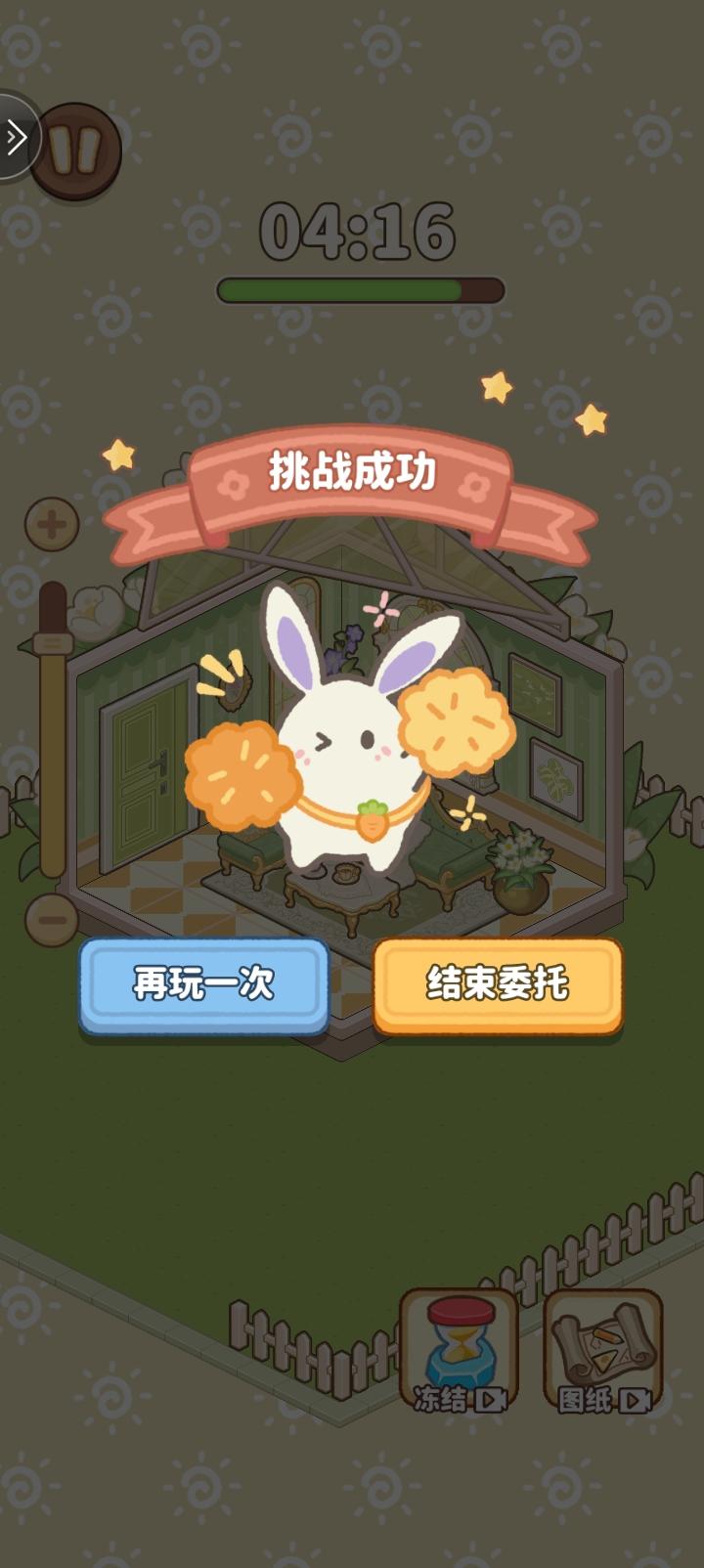Tap the 挑战成功 success banner
The height and width of the screenshot is (1568, 704).
pyautogui.click(x=355, y=471)
